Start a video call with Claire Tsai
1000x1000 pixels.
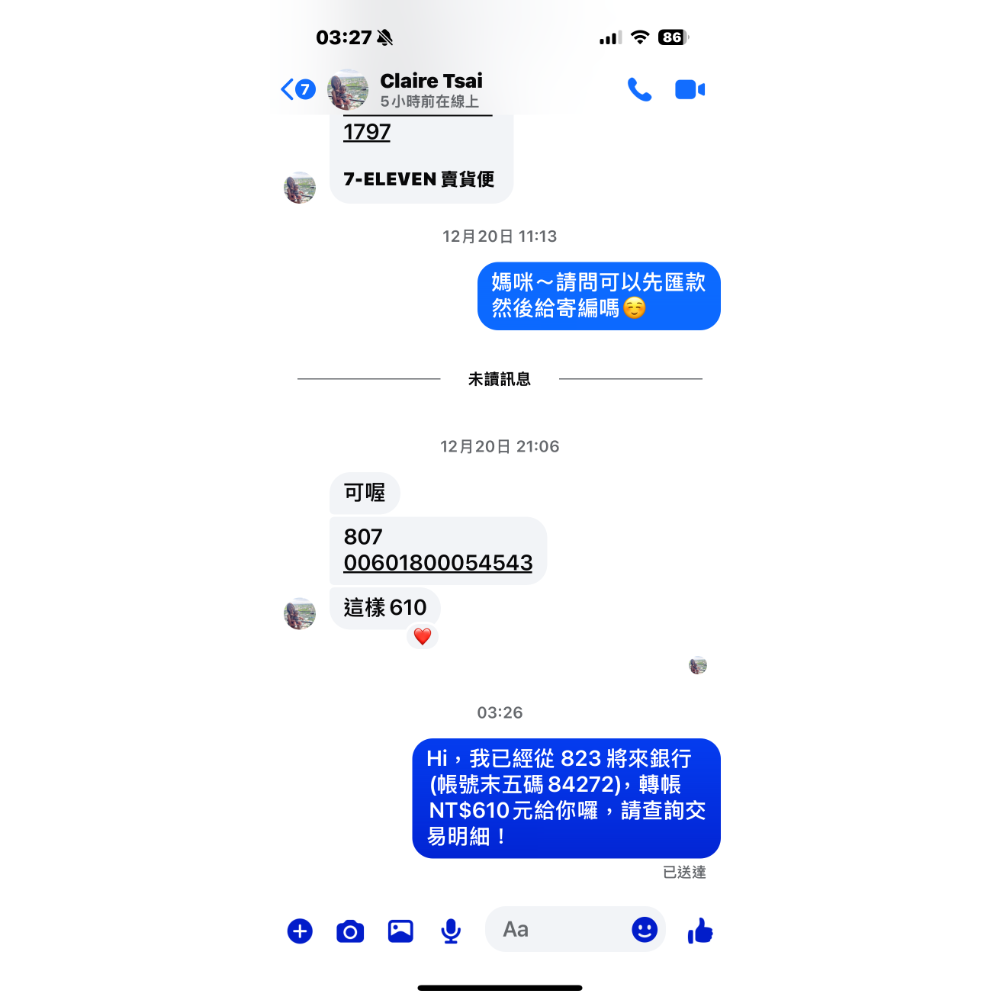click(x=690, y=90)
